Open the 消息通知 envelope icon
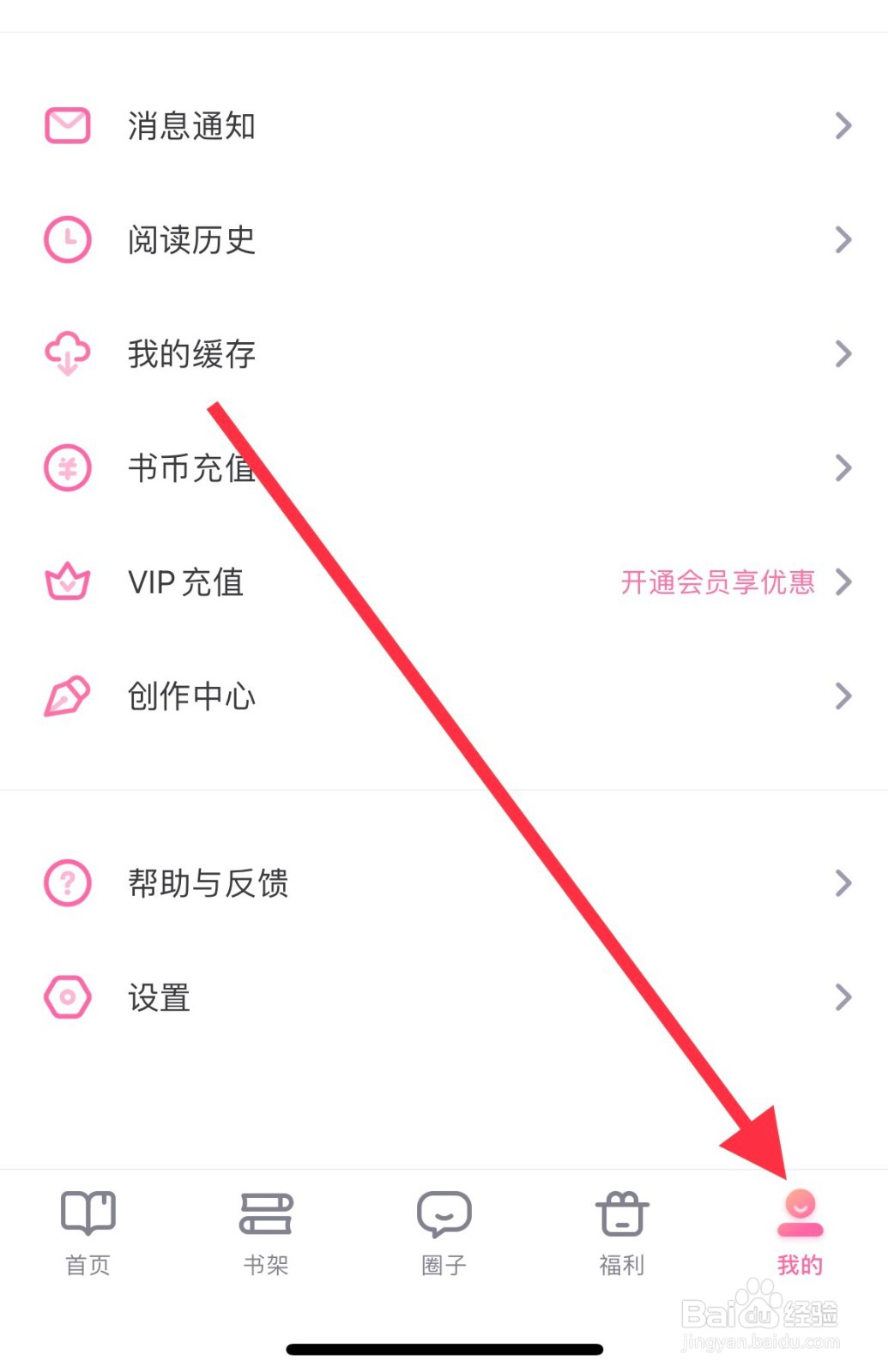This screenshot has height=1372, width=888. coord(66,126)
